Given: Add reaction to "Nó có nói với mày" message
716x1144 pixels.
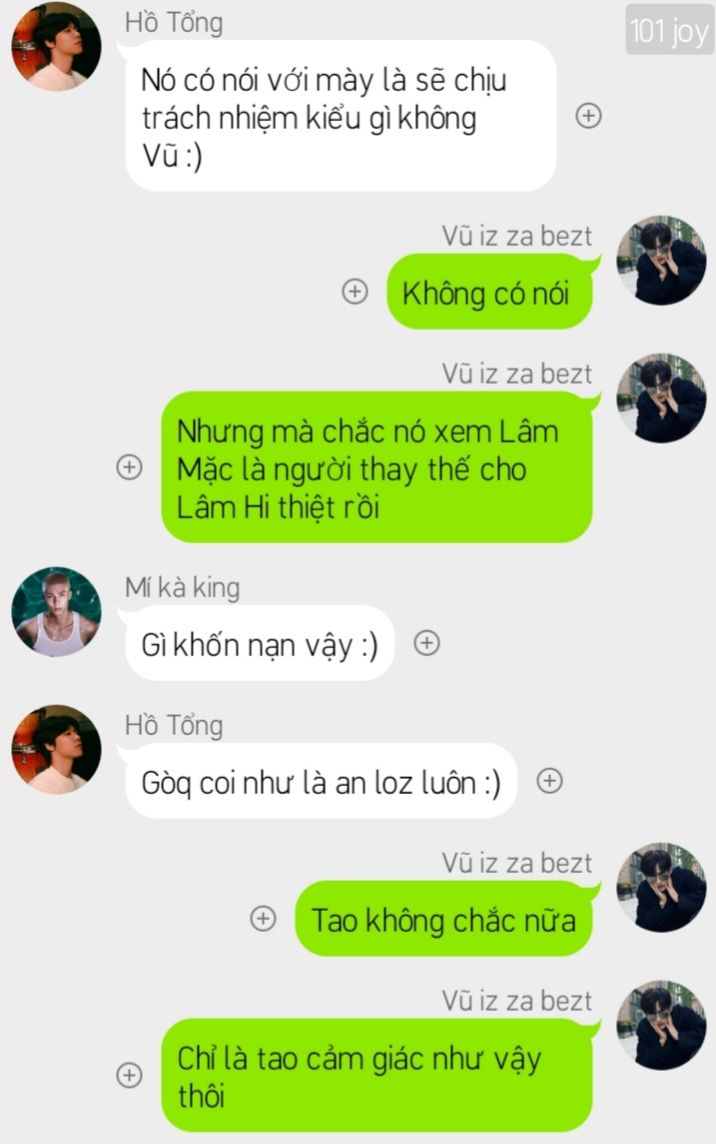Looking at the screenshot, I should click(x=589, y=116).
